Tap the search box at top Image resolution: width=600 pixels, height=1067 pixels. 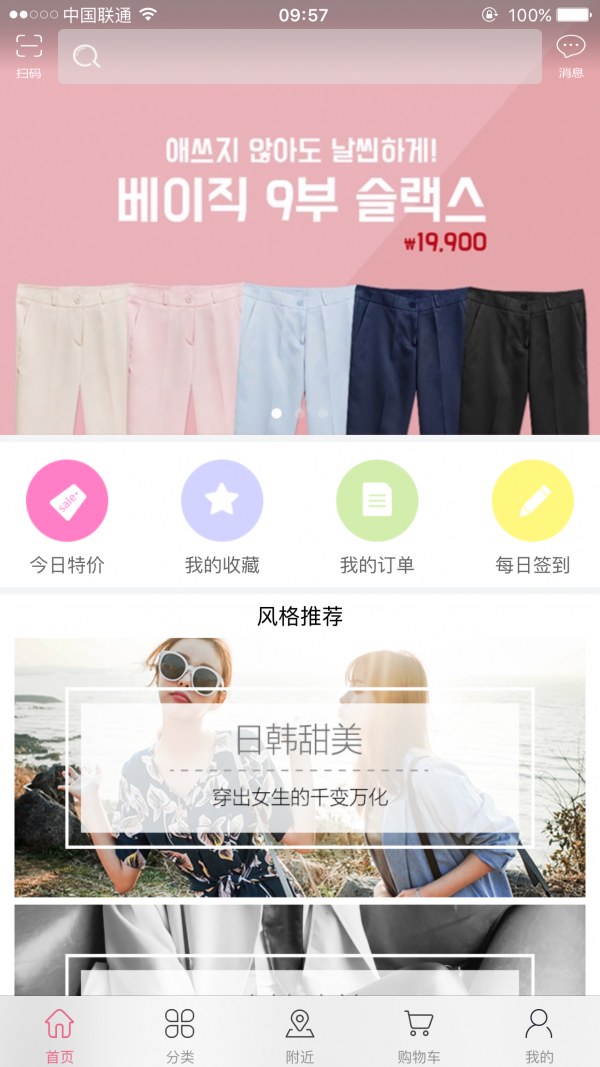click(300, 57)
